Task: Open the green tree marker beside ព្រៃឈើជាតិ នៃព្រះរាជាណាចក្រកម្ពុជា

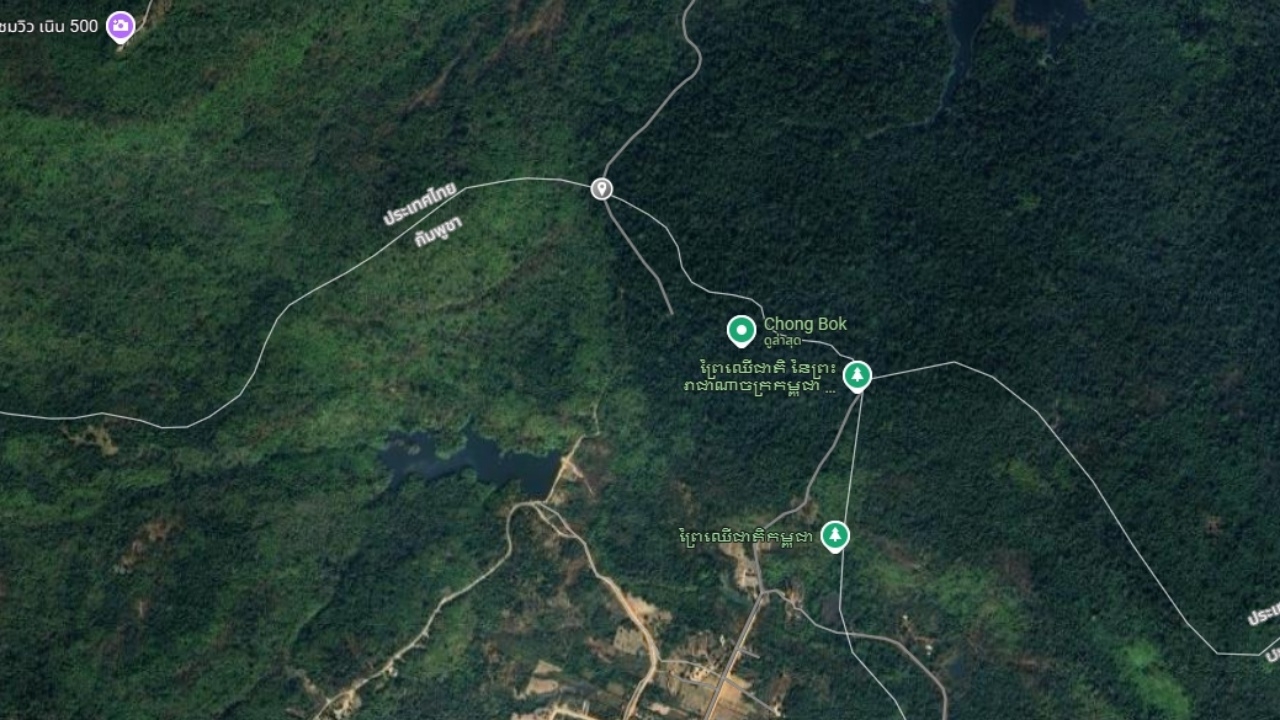Action: [x=857, y=375]
